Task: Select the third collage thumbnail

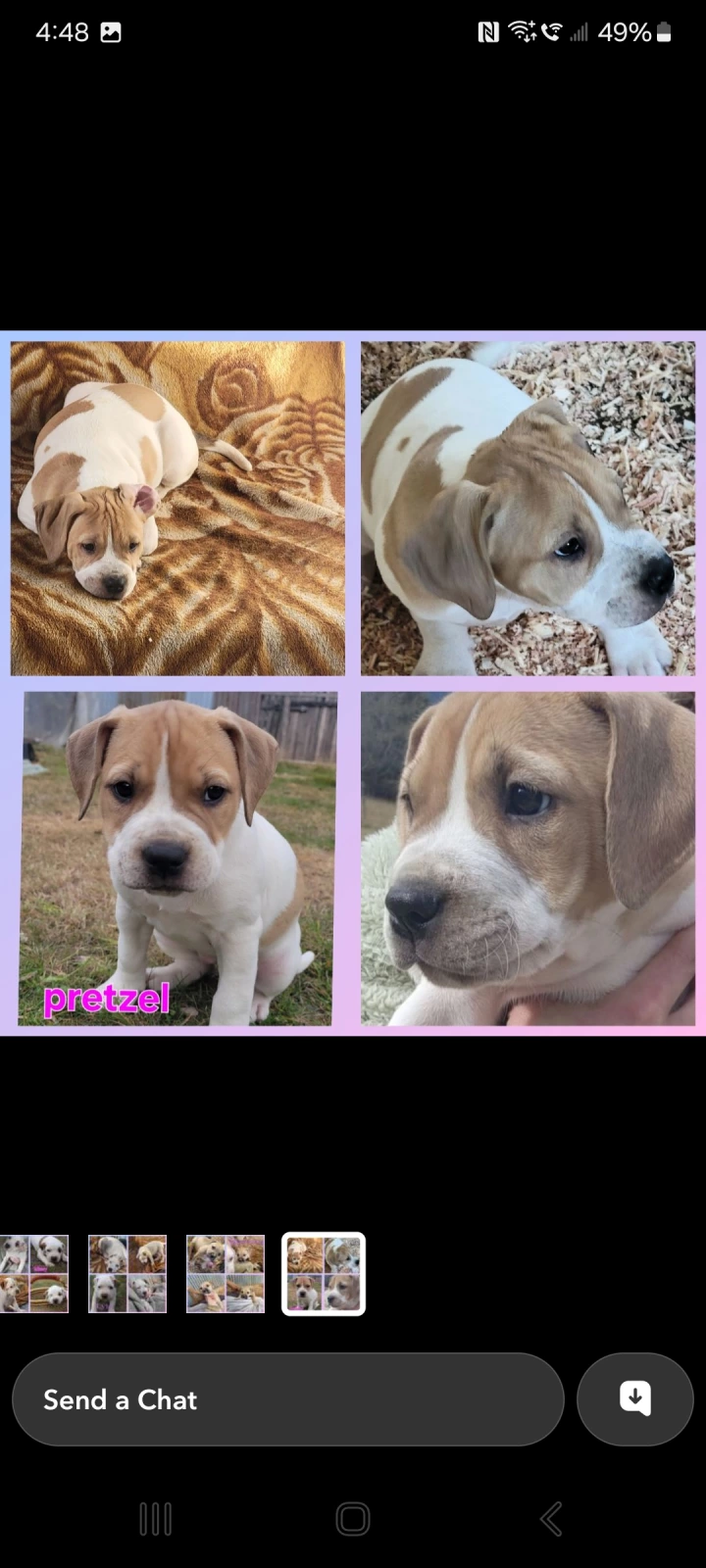Action: [x=226, y=1273]
